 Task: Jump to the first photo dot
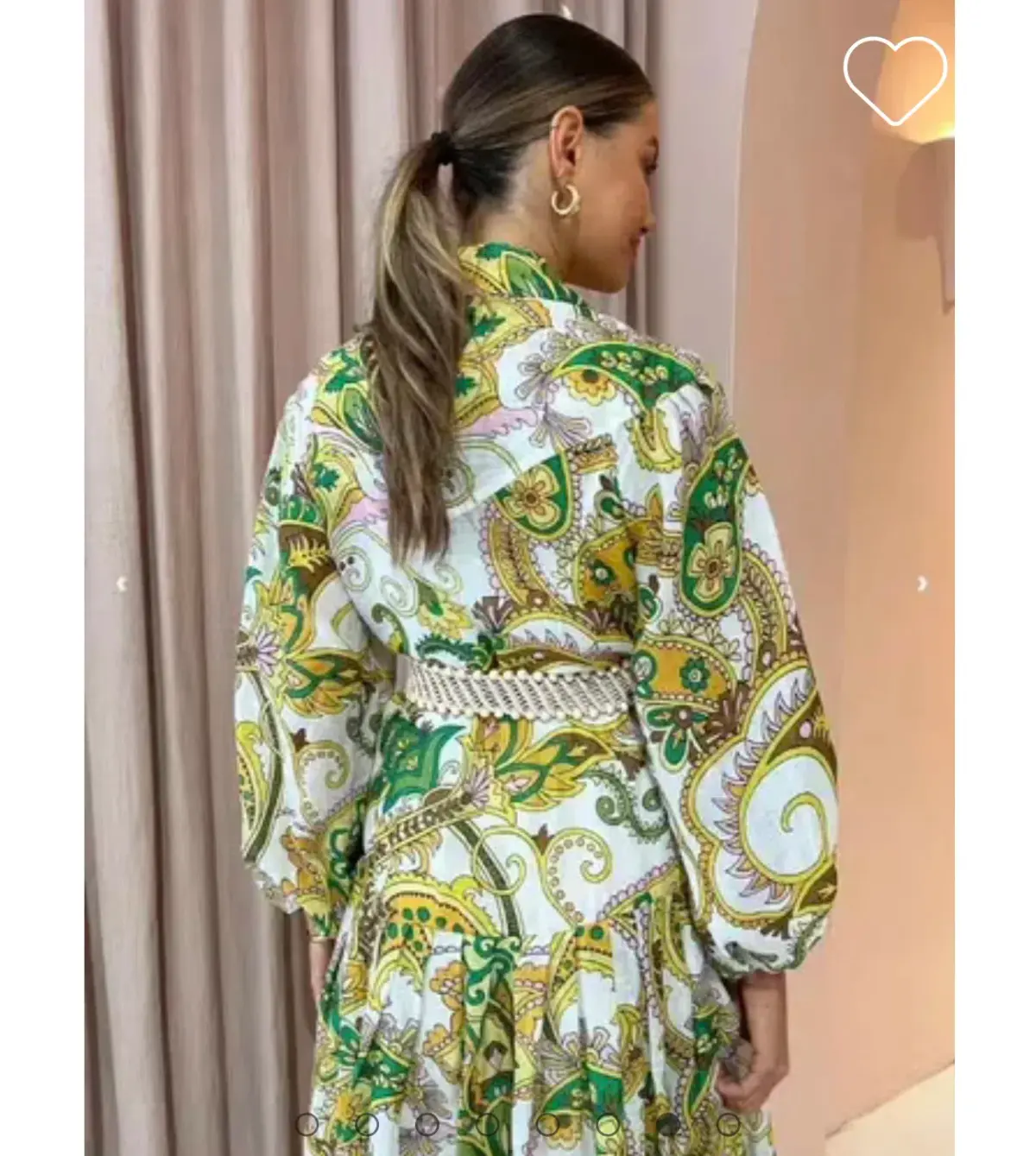[x=306, y=1124]
